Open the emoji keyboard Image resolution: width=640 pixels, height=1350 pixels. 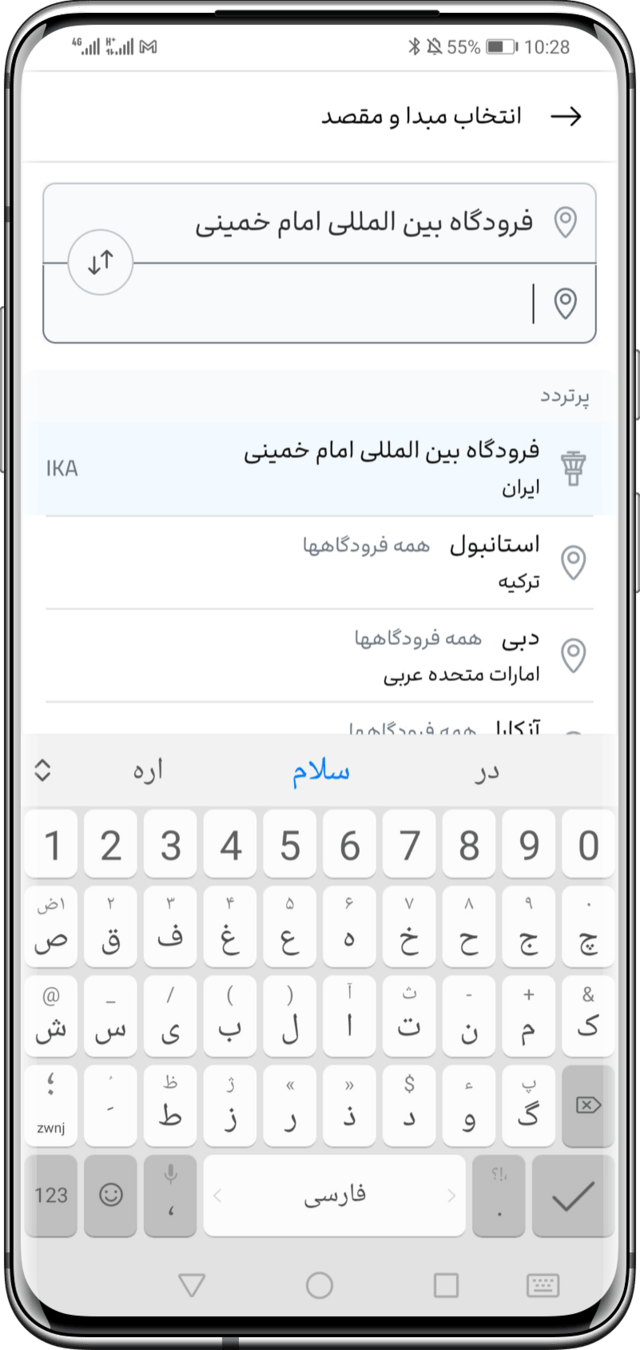click(x=111, y=1195)
